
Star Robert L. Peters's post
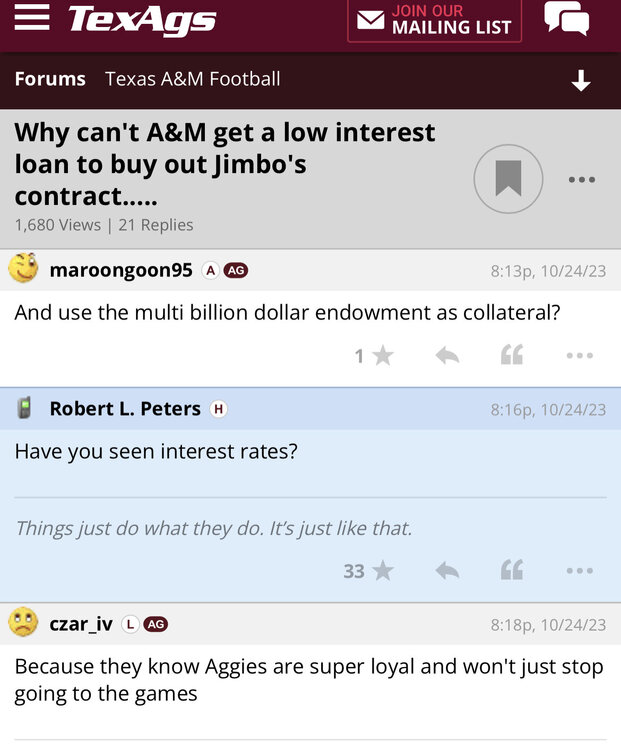click(382, 571)
